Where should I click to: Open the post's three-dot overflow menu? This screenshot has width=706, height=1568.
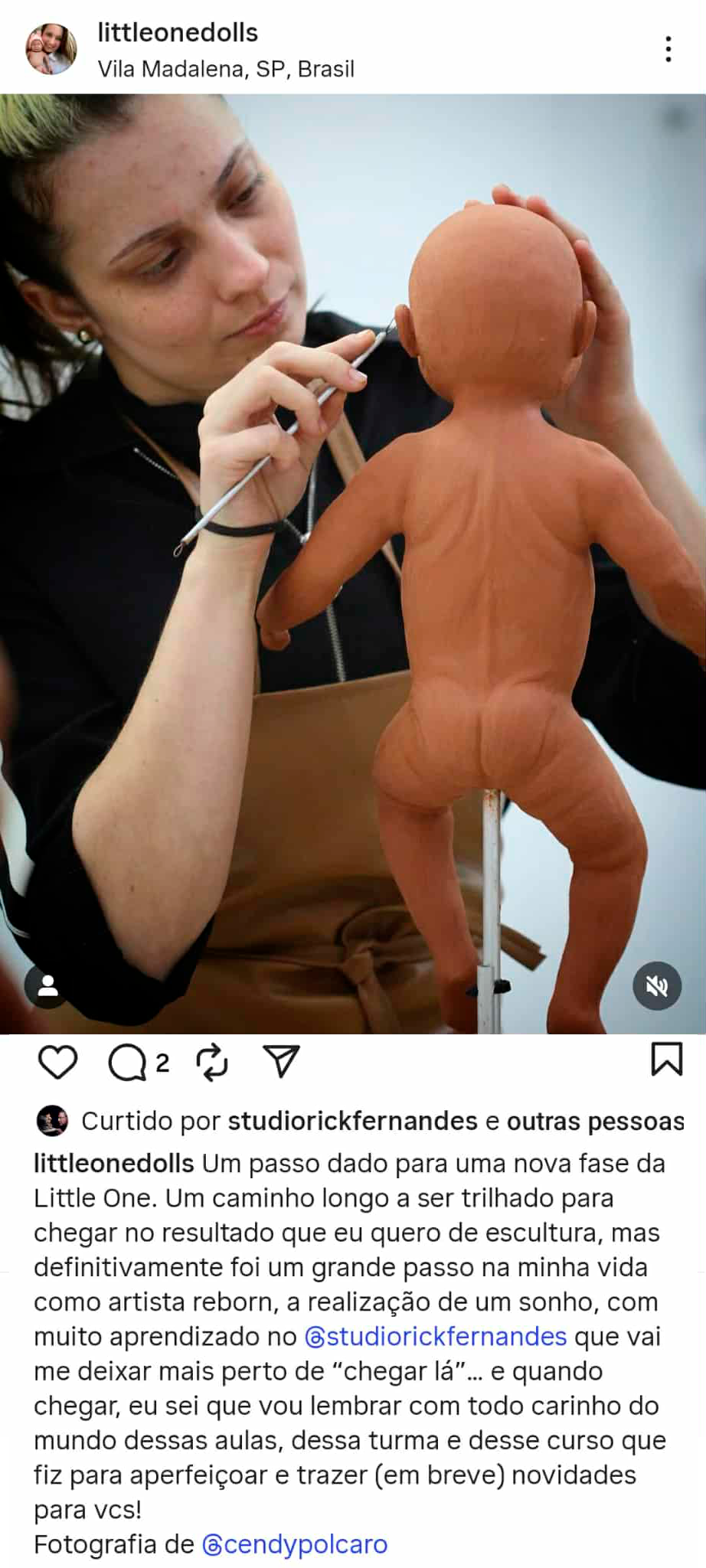pyautogui.click(x=668, y=49)
